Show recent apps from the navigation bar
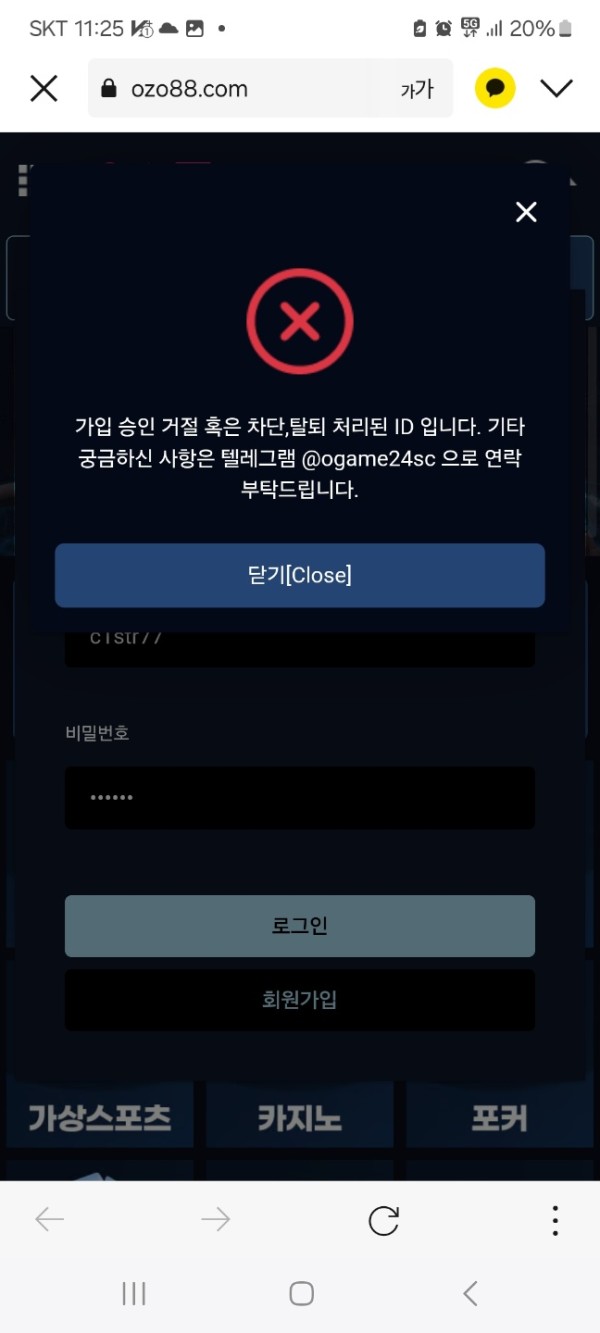Viewport: 600px width, 1333px height. [x=134, y=1293]
